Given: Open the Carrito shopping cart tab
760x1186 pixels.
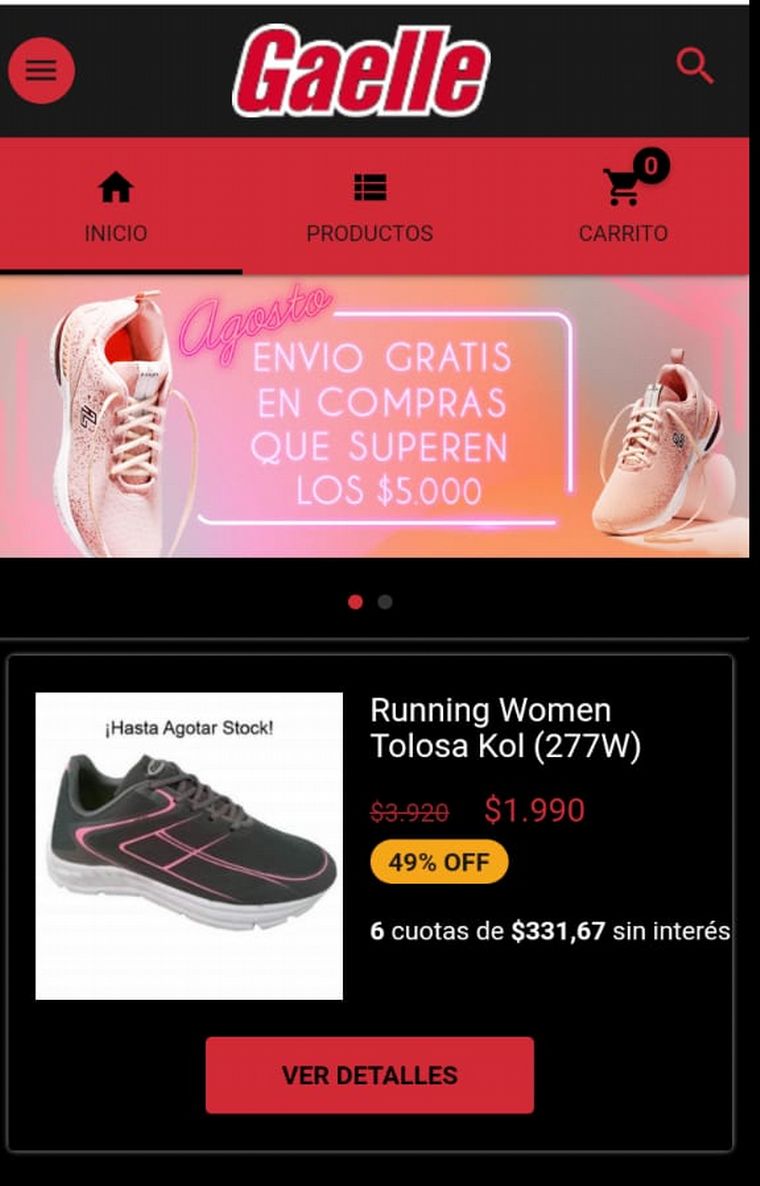Looking at the screenshot, I should point(624,208).
